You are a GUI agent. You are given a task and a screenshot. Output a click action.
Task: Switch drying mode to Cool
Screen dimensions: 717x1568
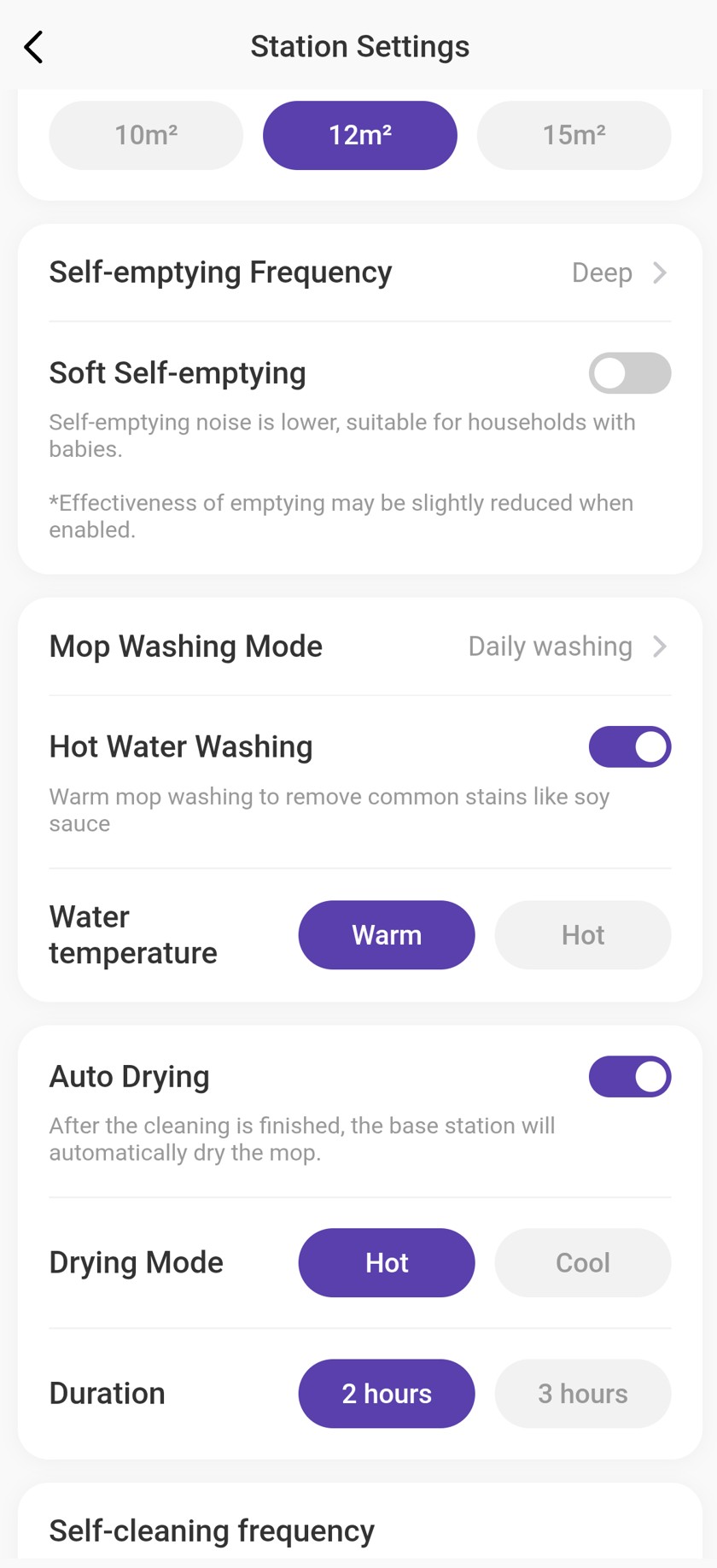pyautogui.click(x=582, y=1263)
